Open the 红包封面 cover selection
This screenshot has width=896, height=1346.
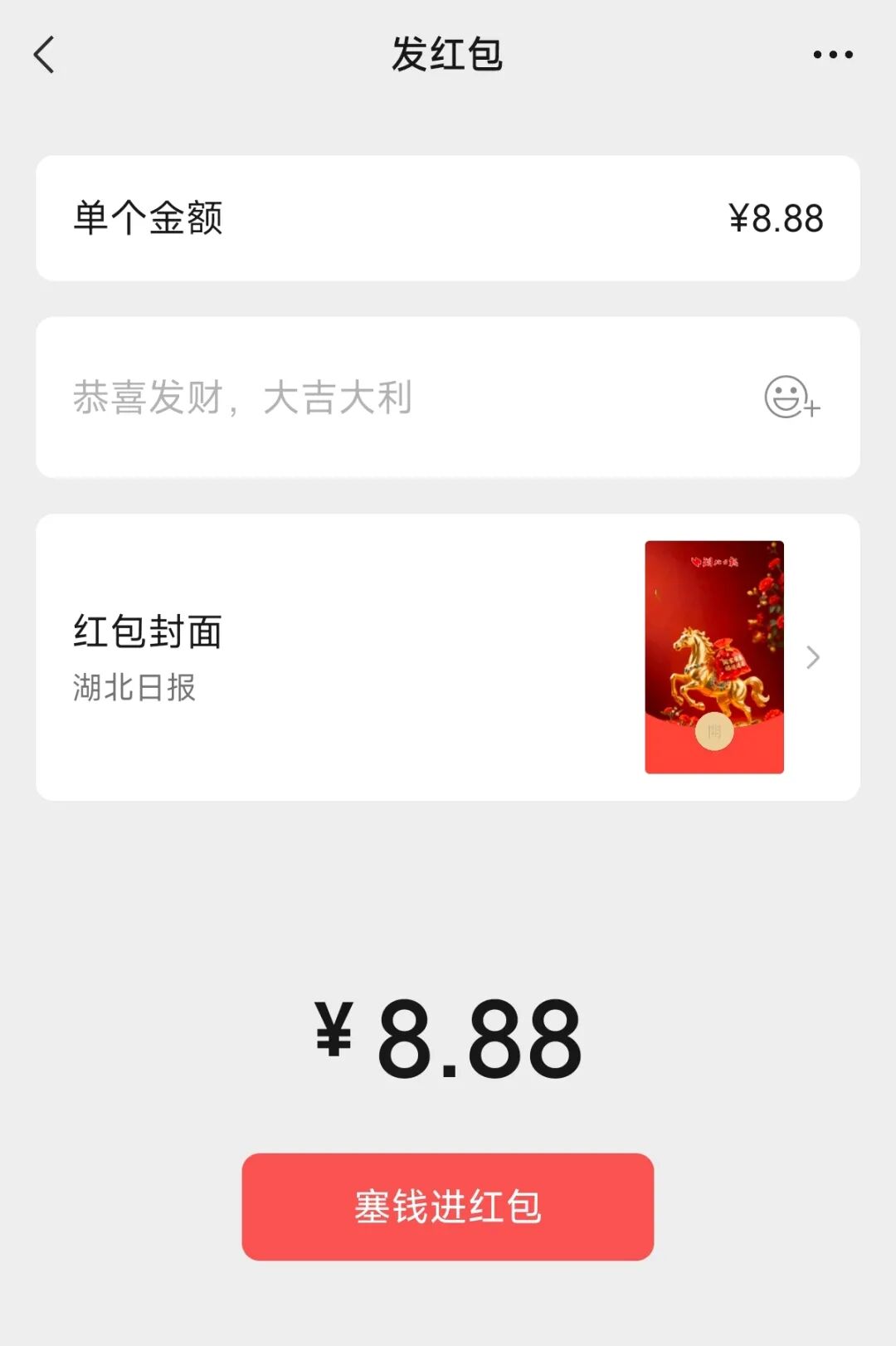448,657
